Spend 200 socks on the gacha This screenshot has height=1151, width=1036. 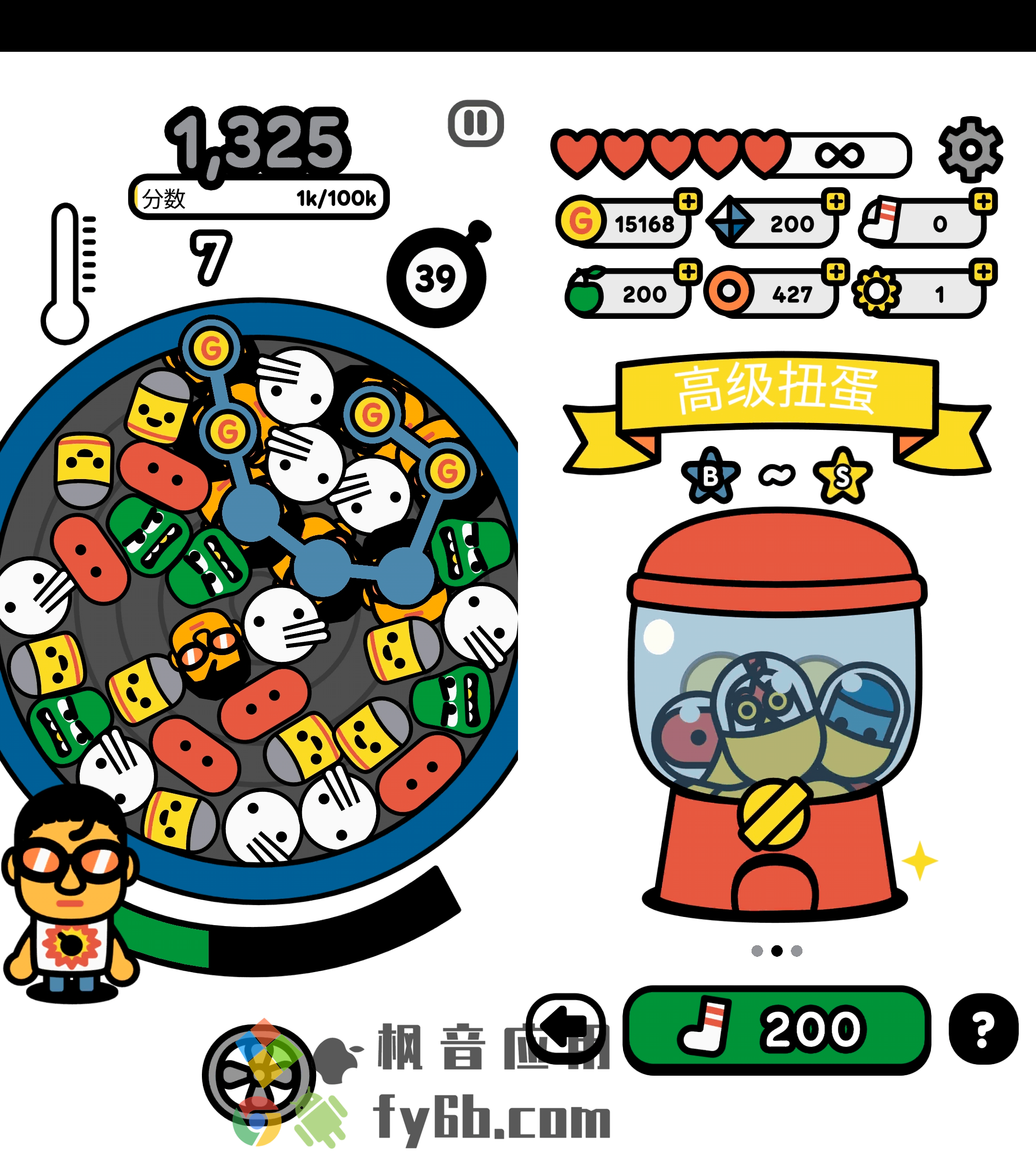777,1029
